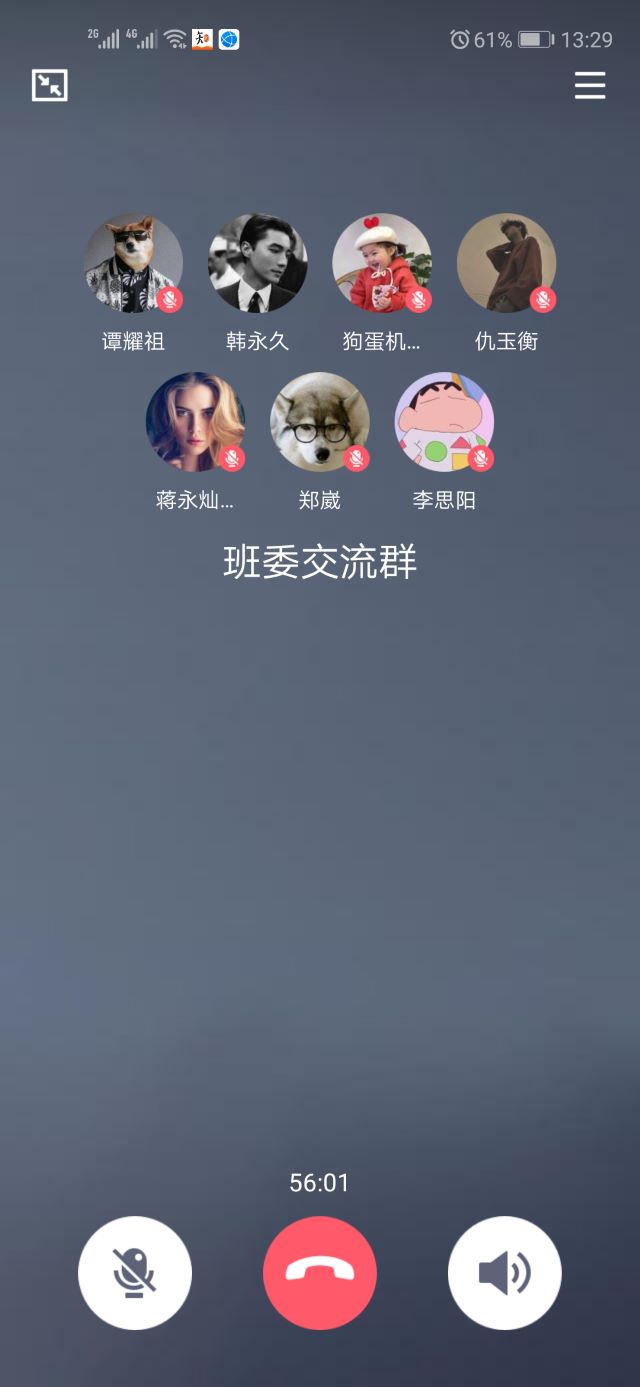The height and width of the screenshot is (1387, 640).
Task: Tap 韩永久's avatar
Action: (x=258, y=263)
